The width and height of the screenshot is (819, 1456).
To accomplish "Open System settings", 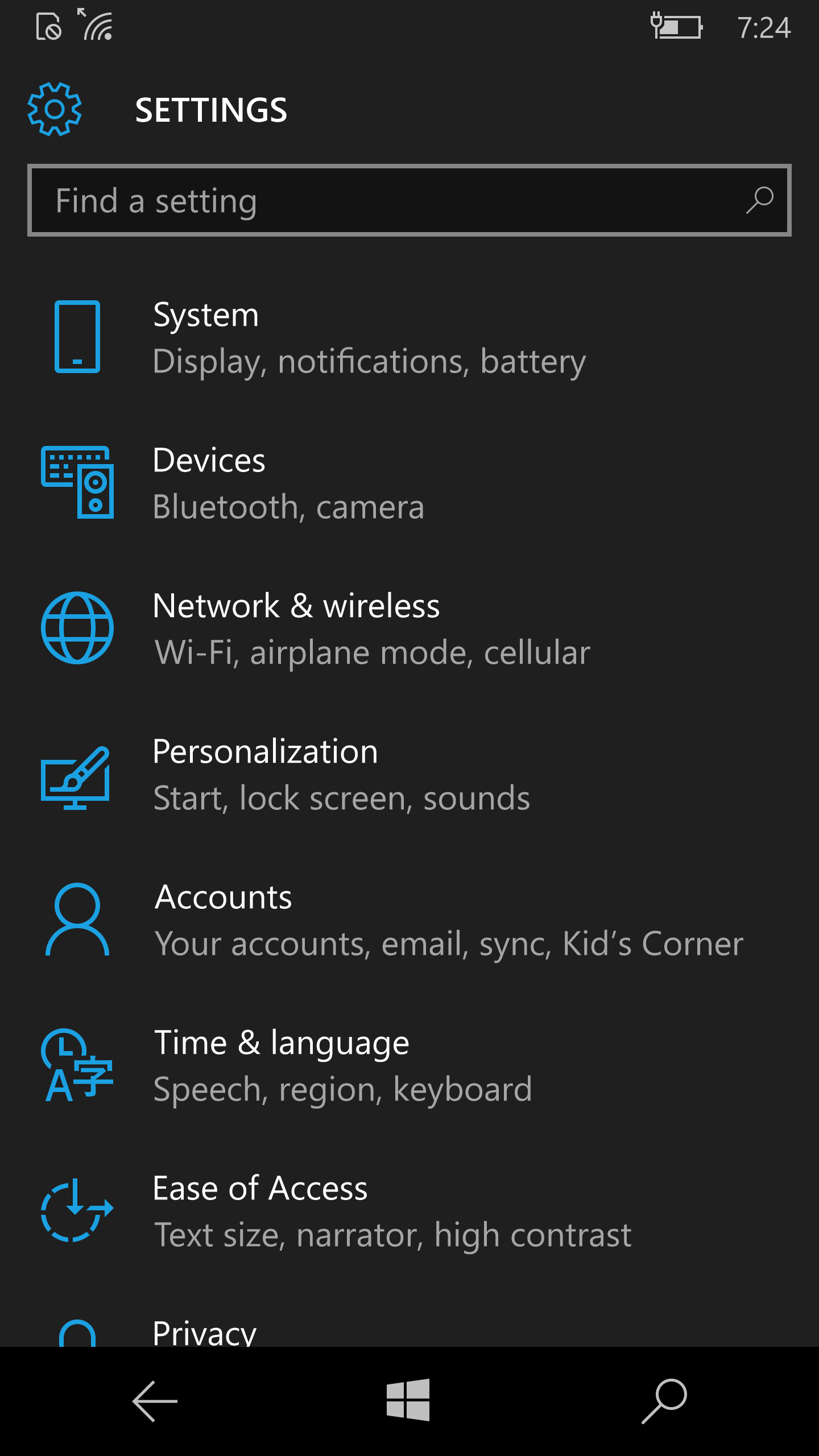I will click(370, 338).
